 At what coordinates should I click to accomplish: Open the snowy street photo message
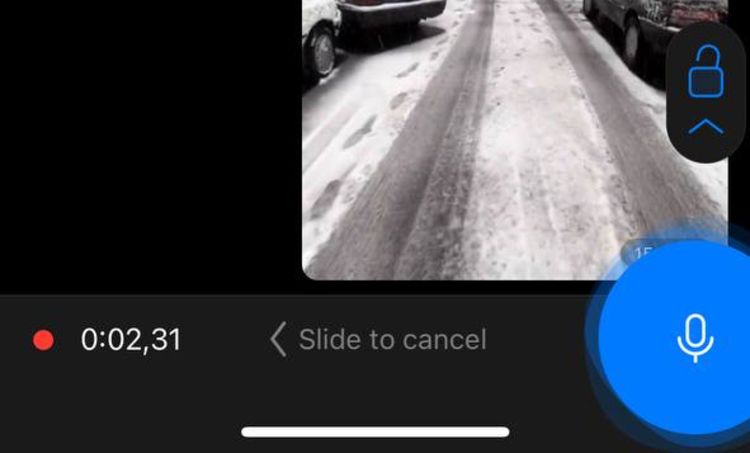(x=480, y=140)
